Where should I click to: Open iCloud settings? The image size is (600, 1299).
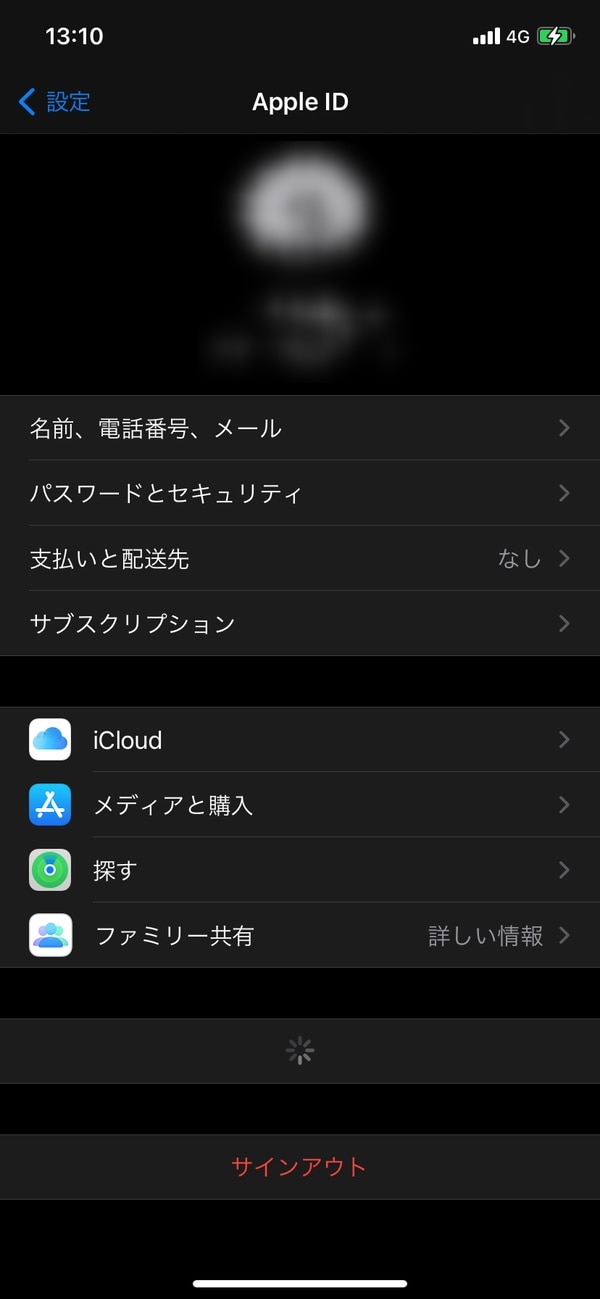(x=300, y=740)
